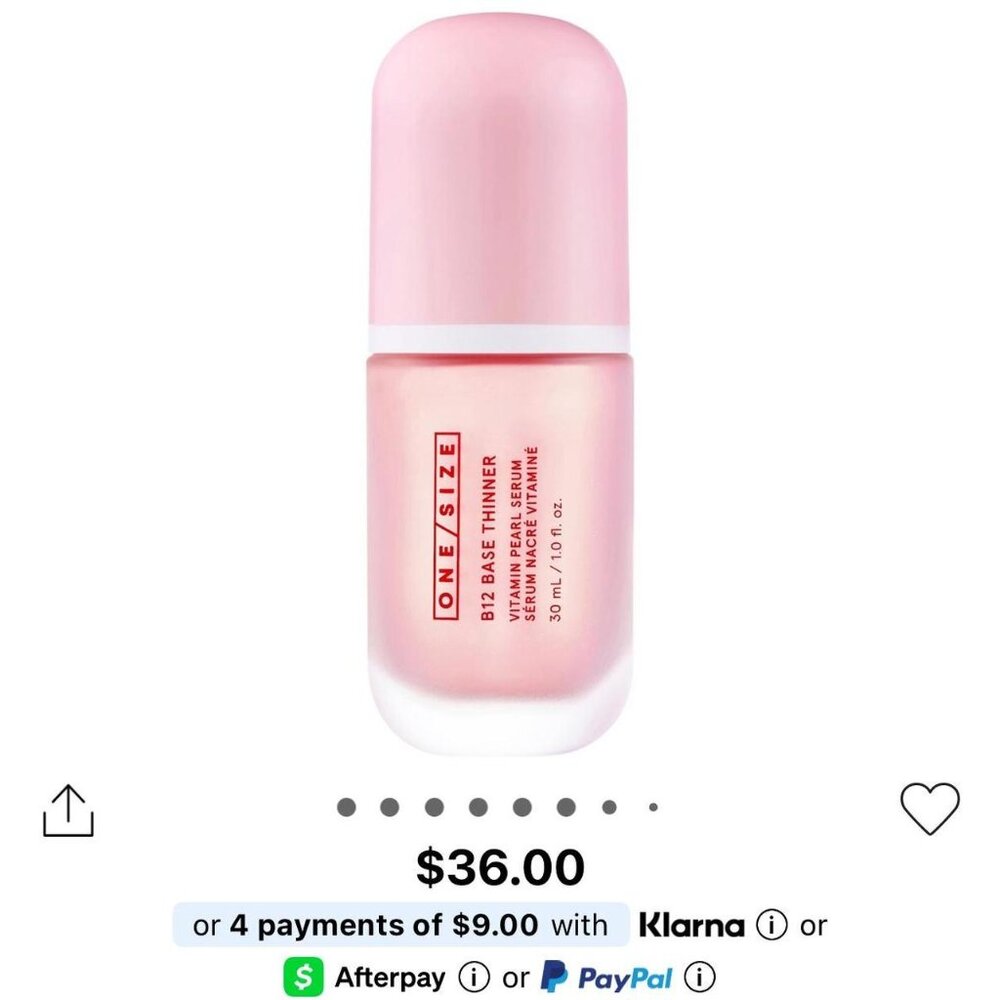Add the B12 Base Thinner to favorites
1000x1000 pixels.
point(929,808)
